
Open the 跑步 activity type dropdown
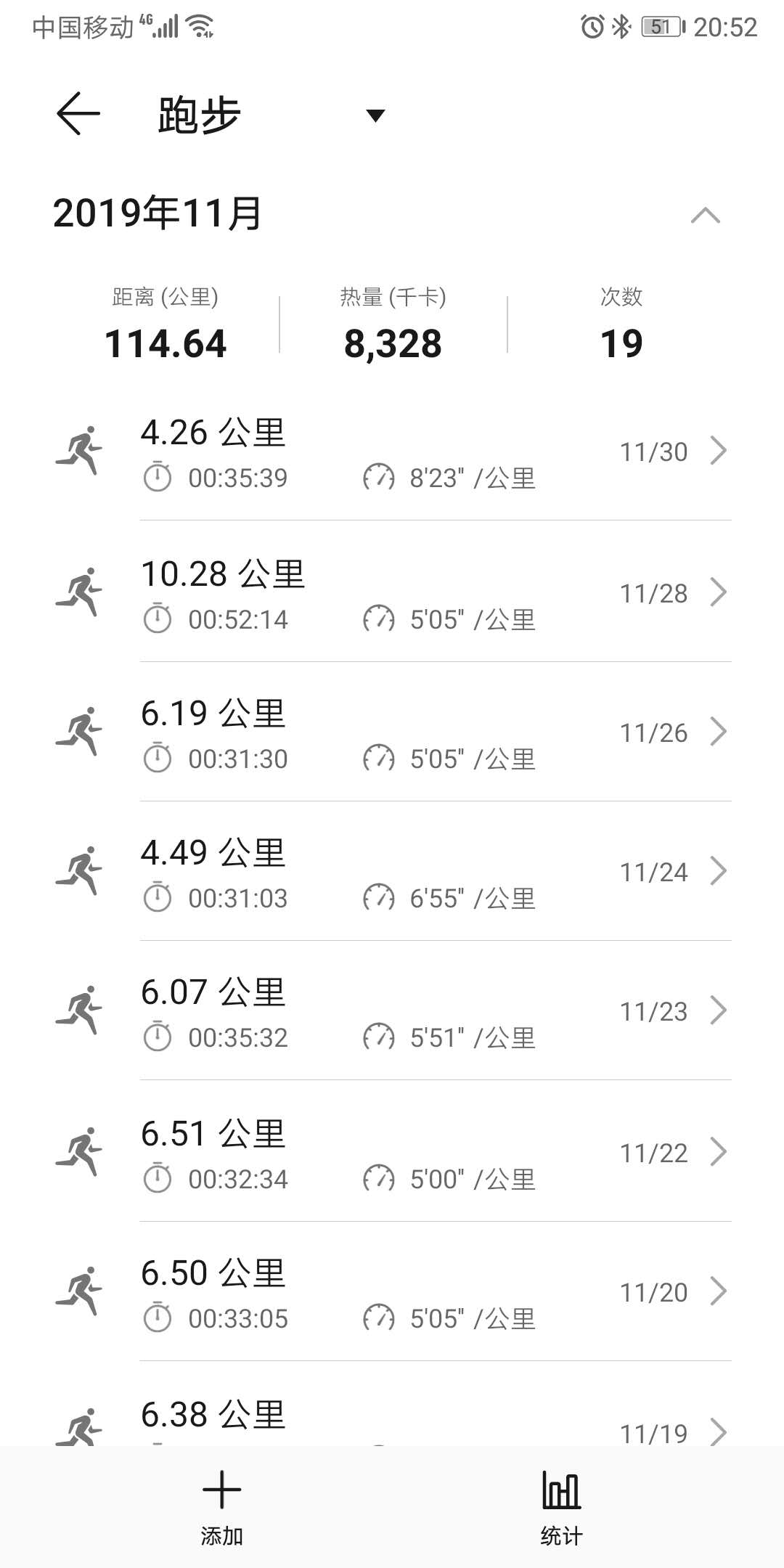coord(375,115)
